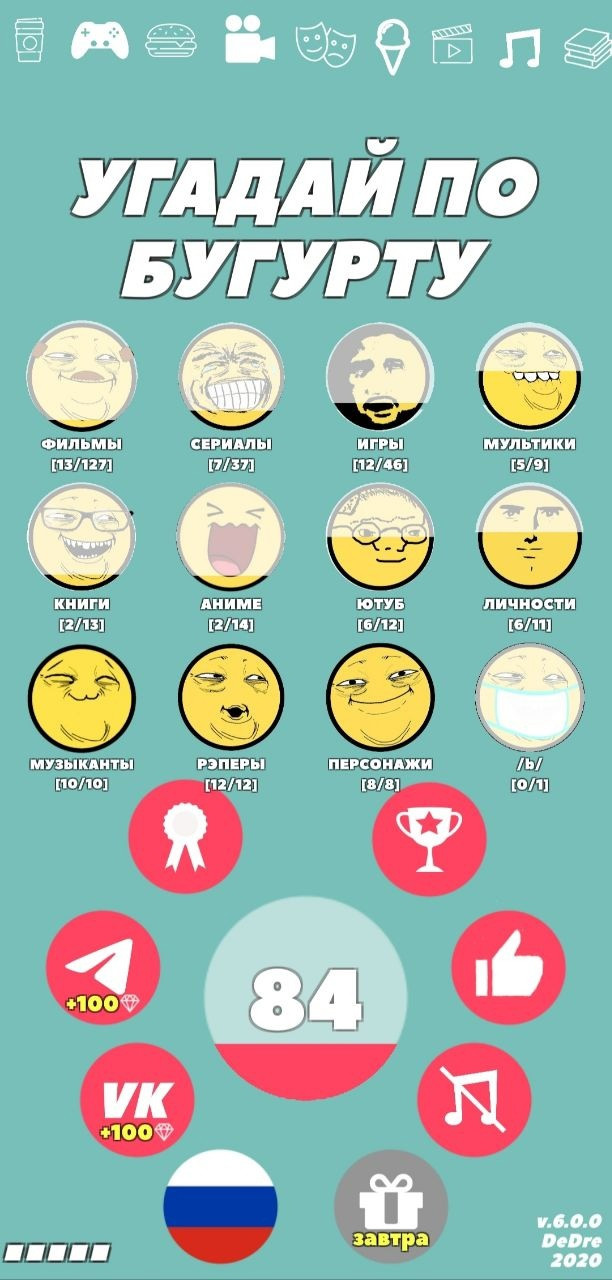
Task: Choose the Рэперы category
Action: coord(231,696)
